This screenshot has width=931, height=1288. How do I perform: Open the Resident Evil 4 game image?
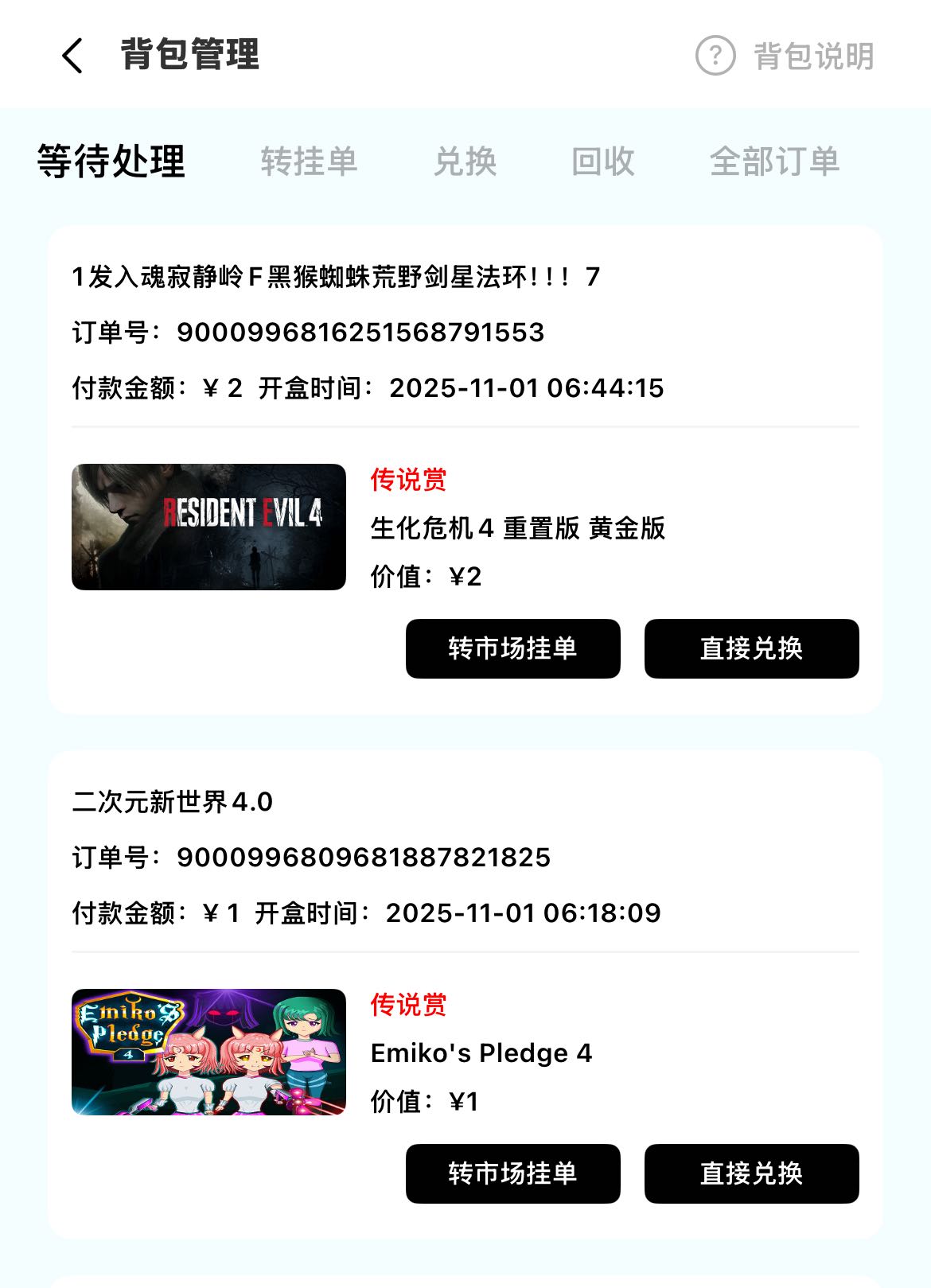click(x=208, y=527)
